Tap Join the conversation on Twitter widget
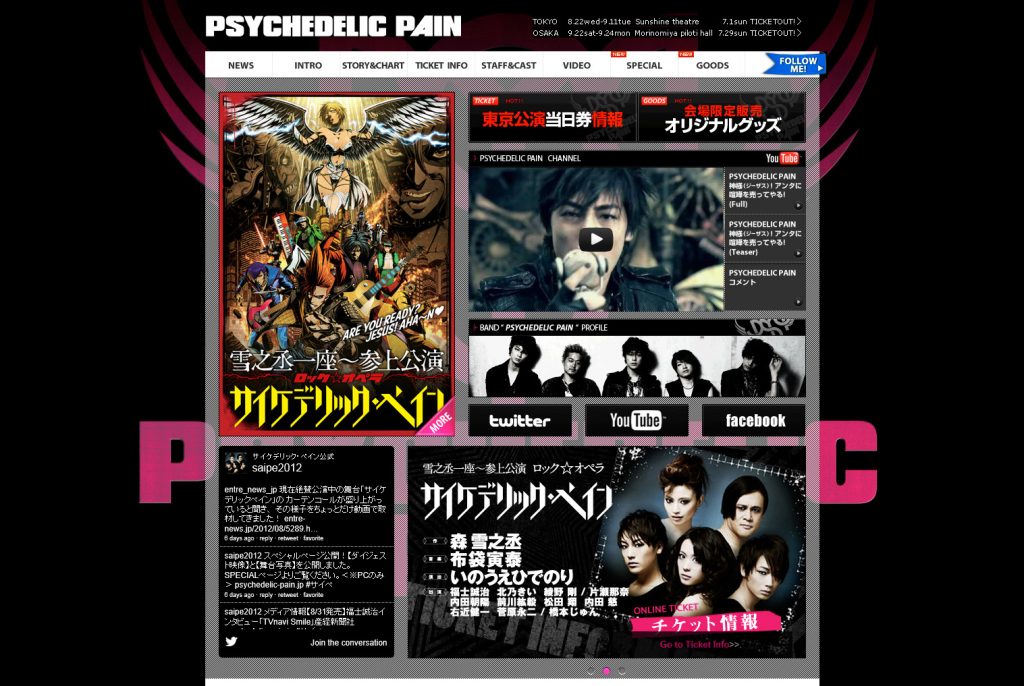The width and height of the screenshot is (1024, 686). tap(348, 642)
